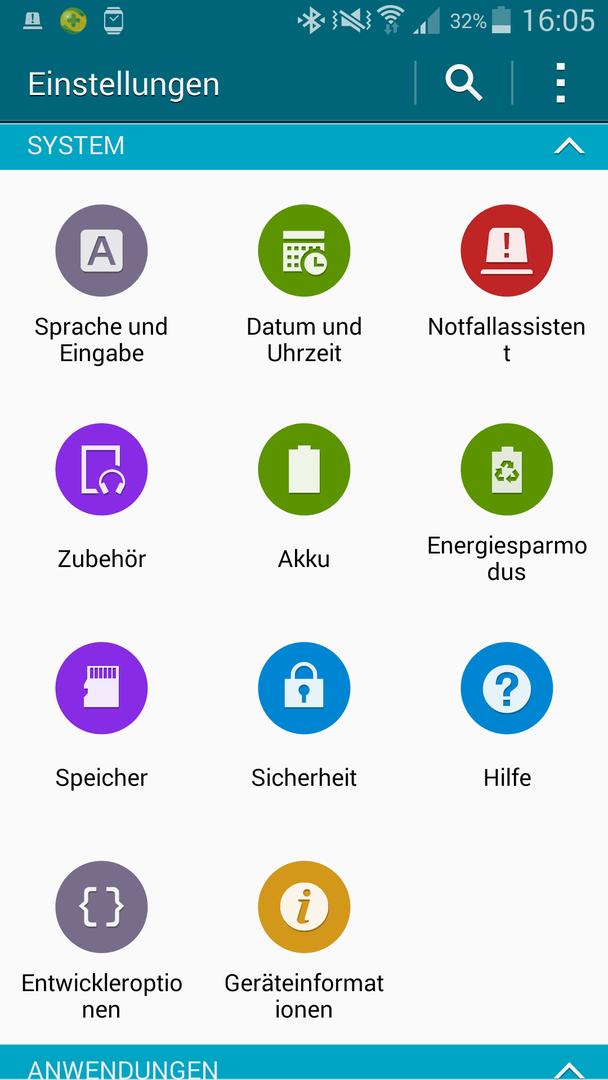Open Energiesparmodus settings

click(x=507, y=504)
